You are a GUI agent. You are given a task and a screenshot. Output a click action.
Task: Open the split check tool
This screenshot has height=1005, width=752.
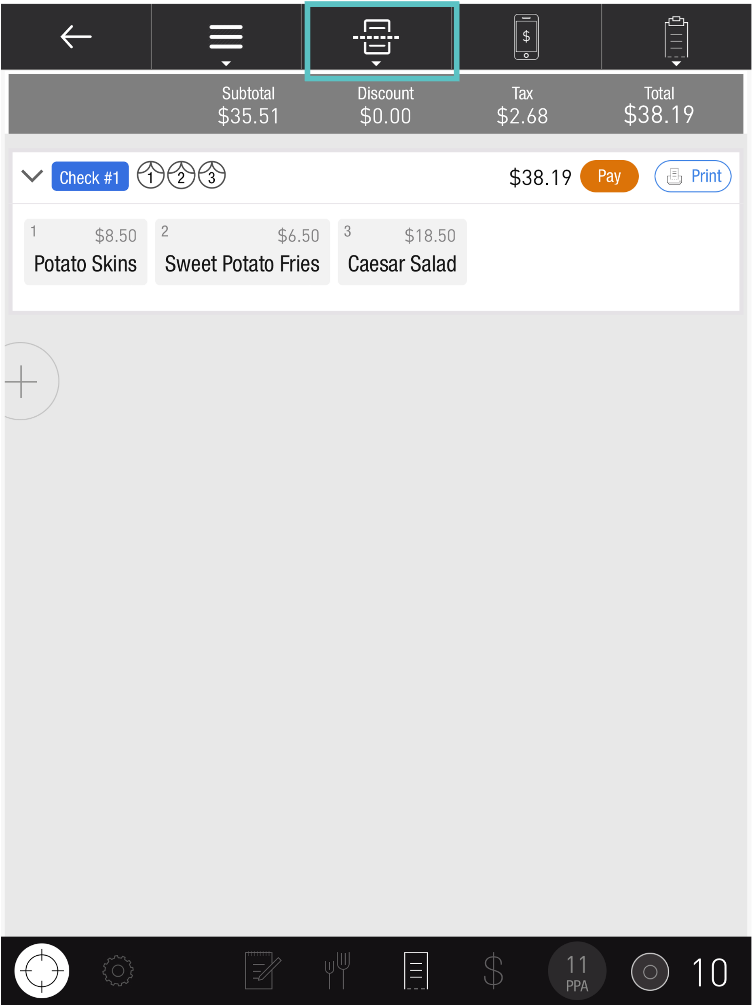[376, 40]
